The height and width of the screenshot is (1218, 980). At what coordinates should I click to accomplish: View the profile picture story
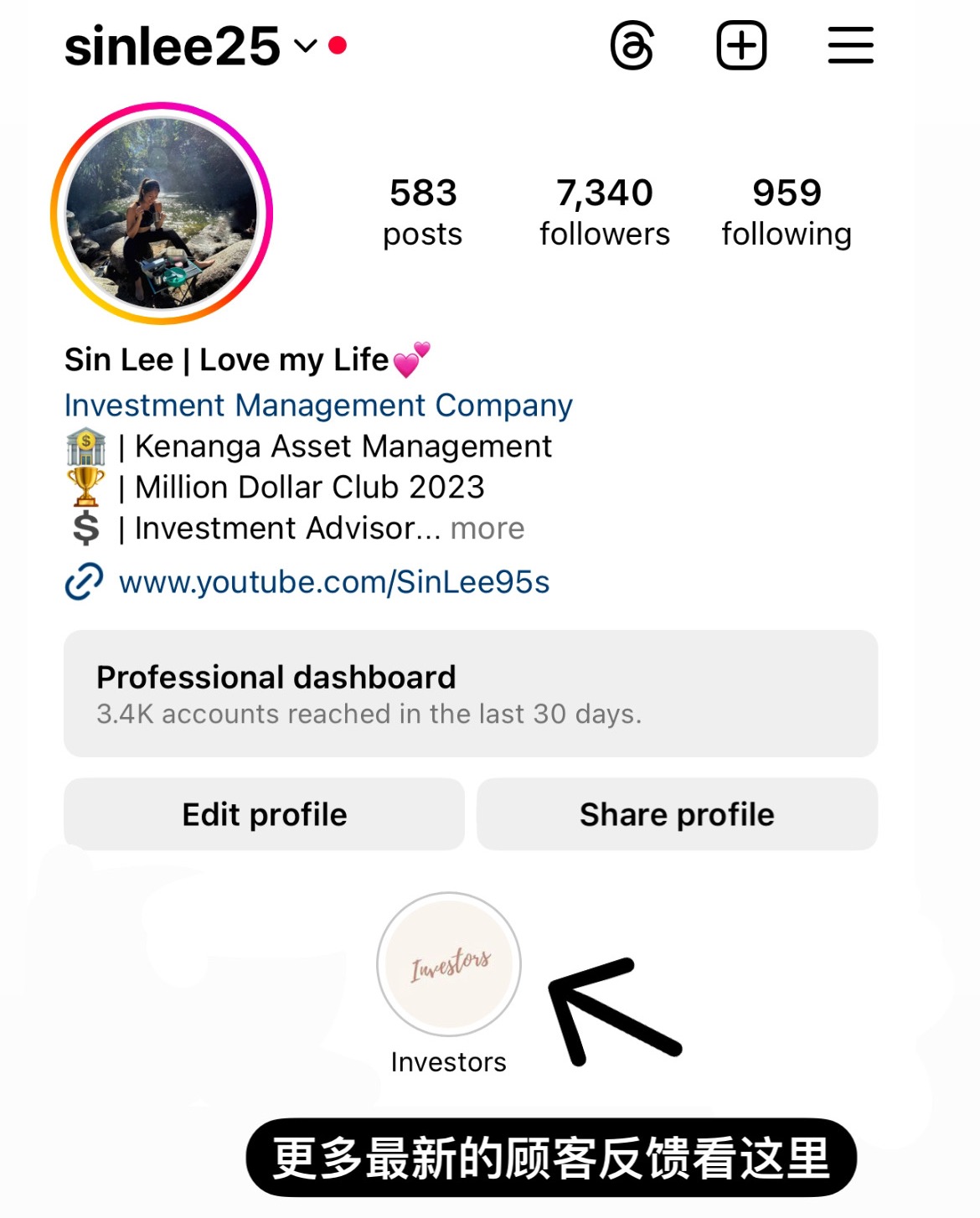tap(162, 214)
